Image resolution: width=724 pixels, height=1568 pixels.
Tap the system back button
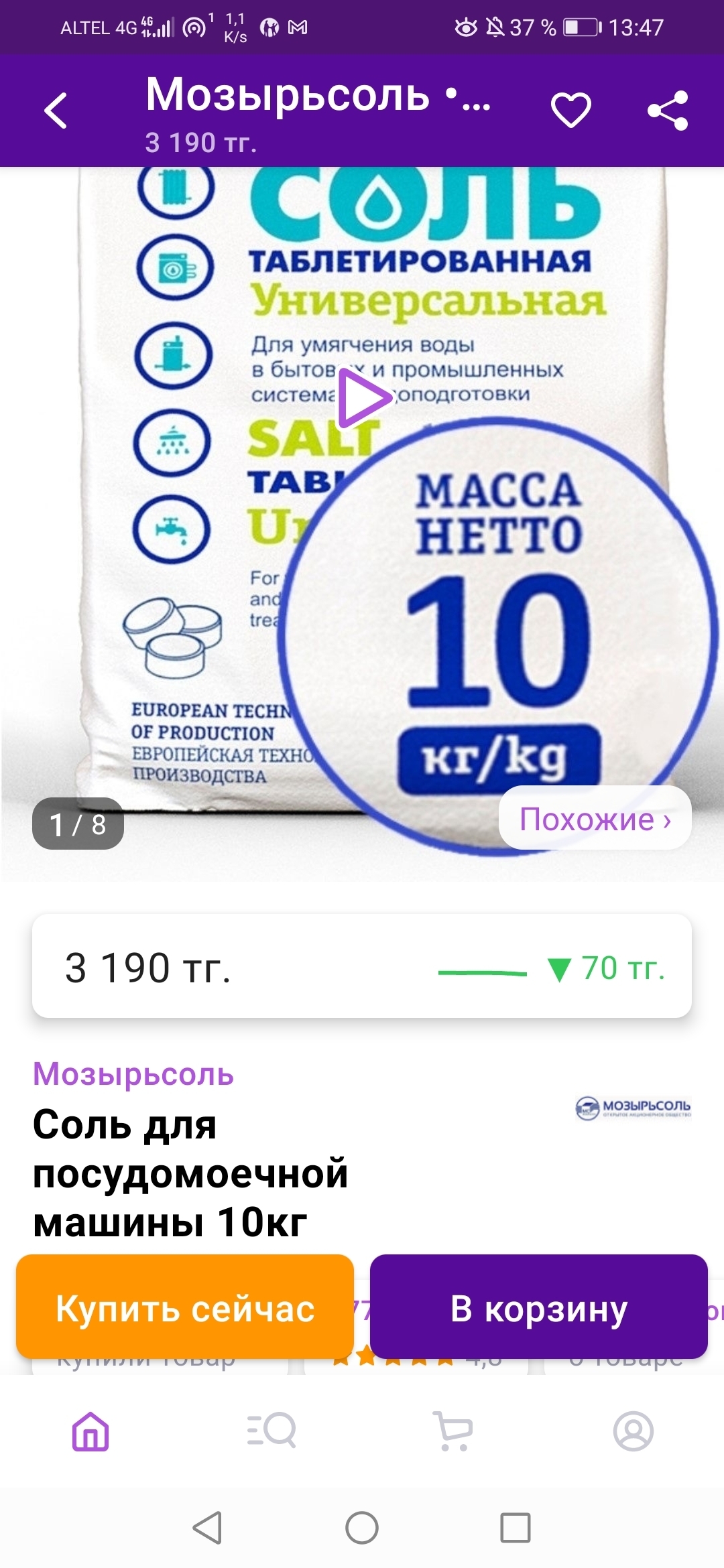pos(207,1528)
